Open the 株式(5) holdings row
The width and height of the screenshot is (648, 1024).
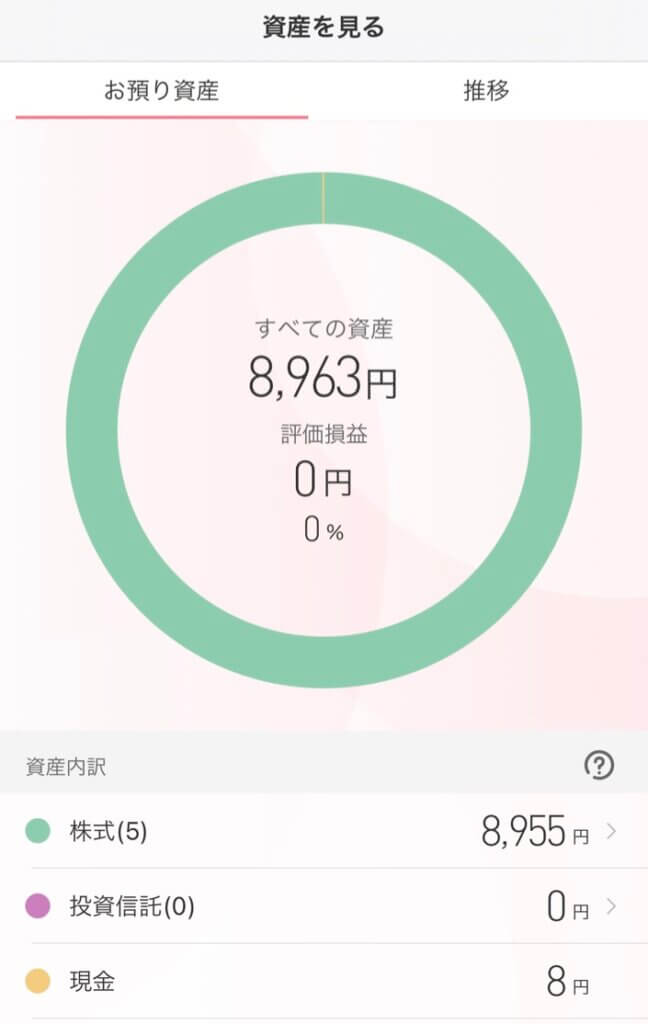tap(324, 831)
